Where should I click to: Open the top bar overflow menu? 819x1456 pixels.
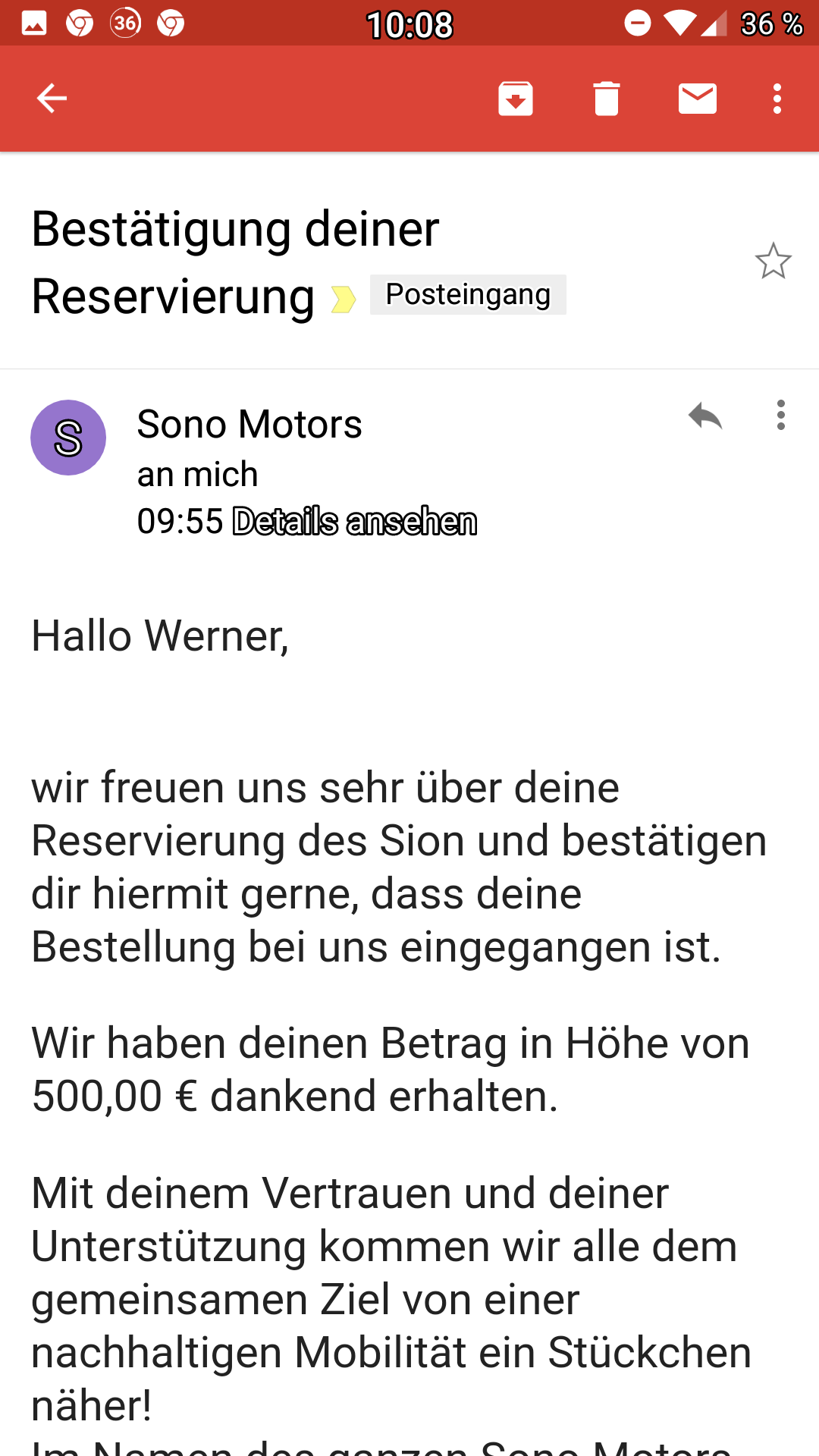pyautogui.click(x=777, y=99)
